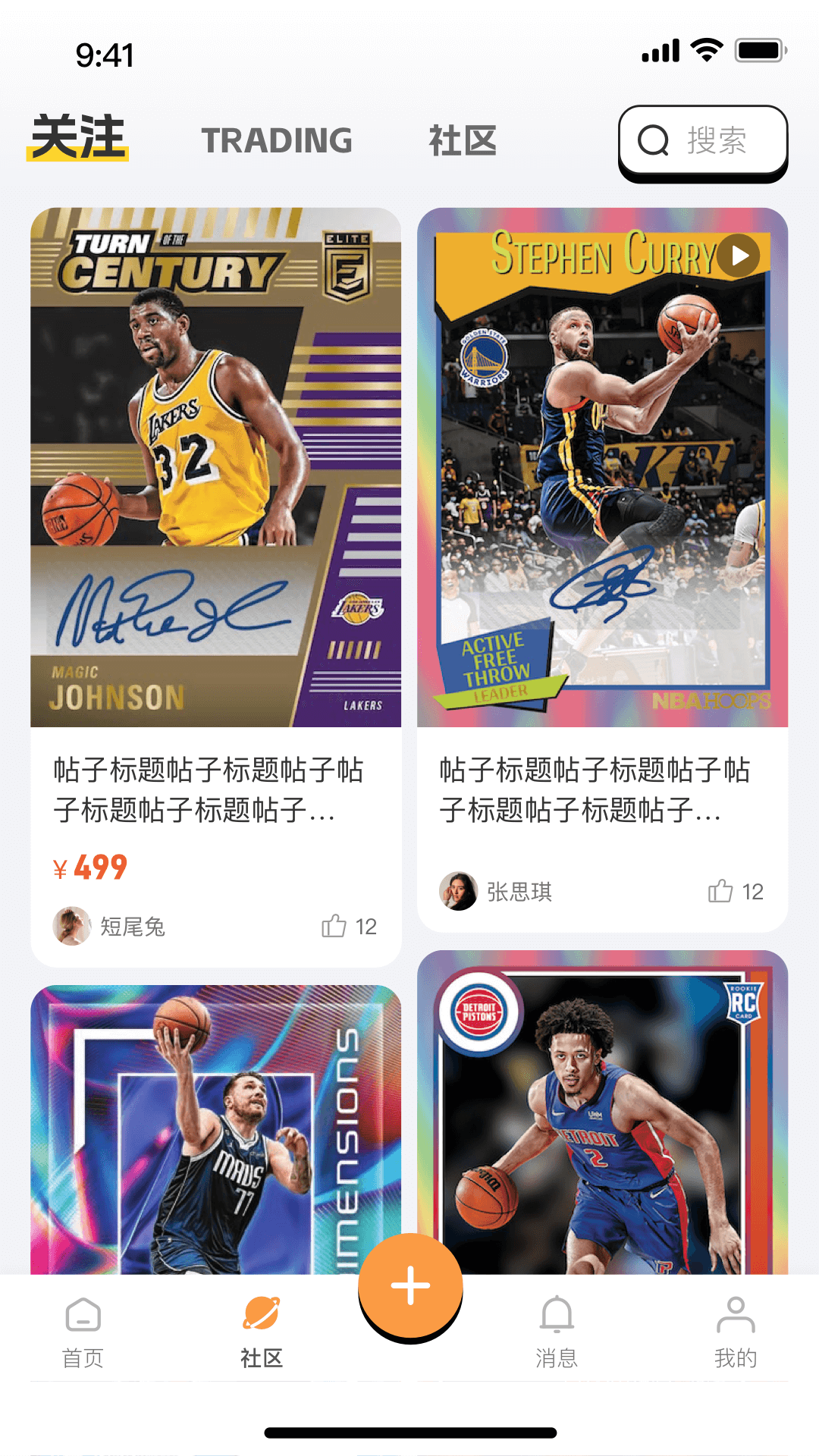This screenshot has height=1456, width=819.
Task: Create a new post with plus button
Action: tap(410, 1286)
